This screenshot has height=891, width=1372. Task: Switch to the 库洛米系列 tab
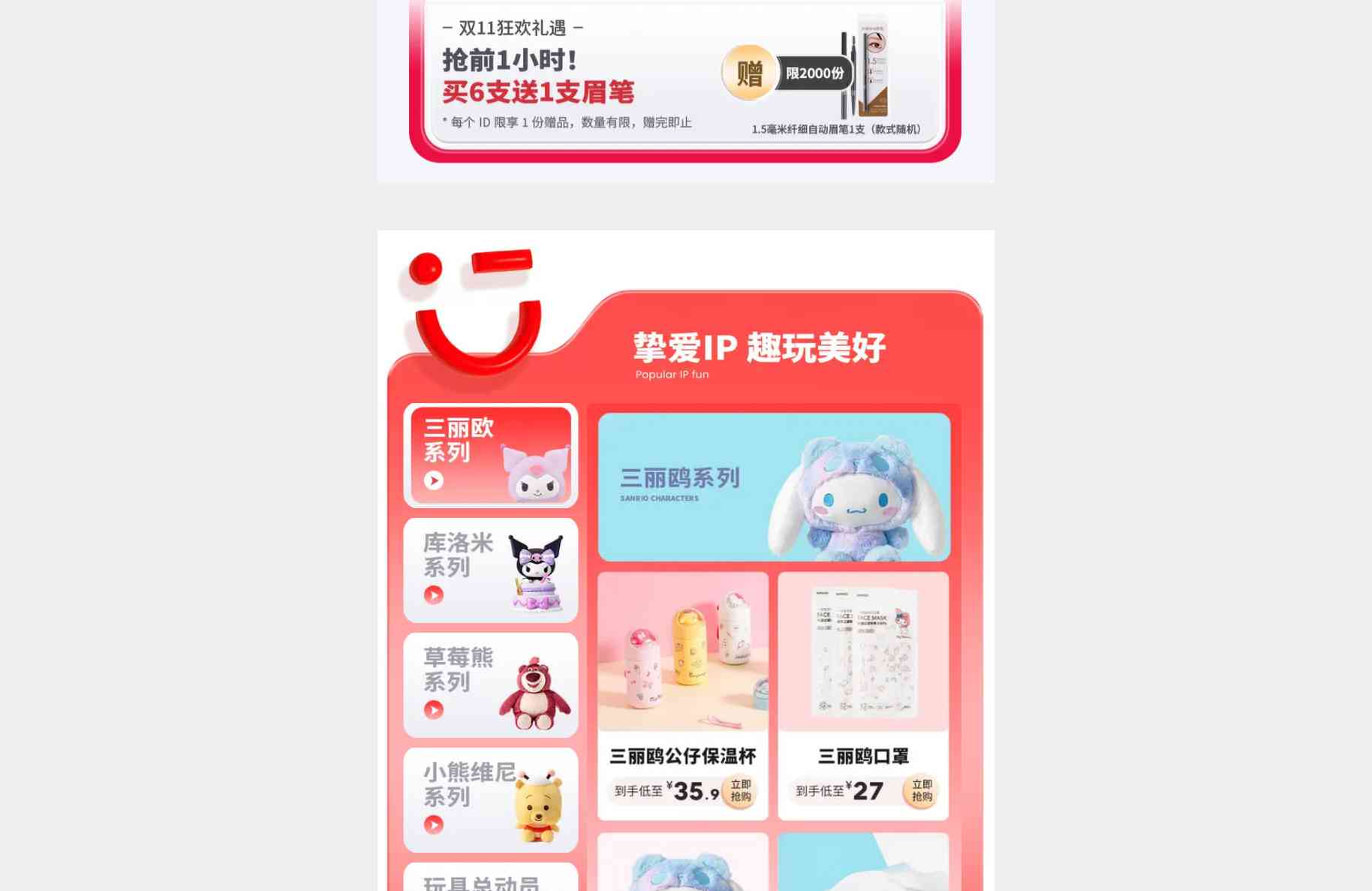click(490, 570)
